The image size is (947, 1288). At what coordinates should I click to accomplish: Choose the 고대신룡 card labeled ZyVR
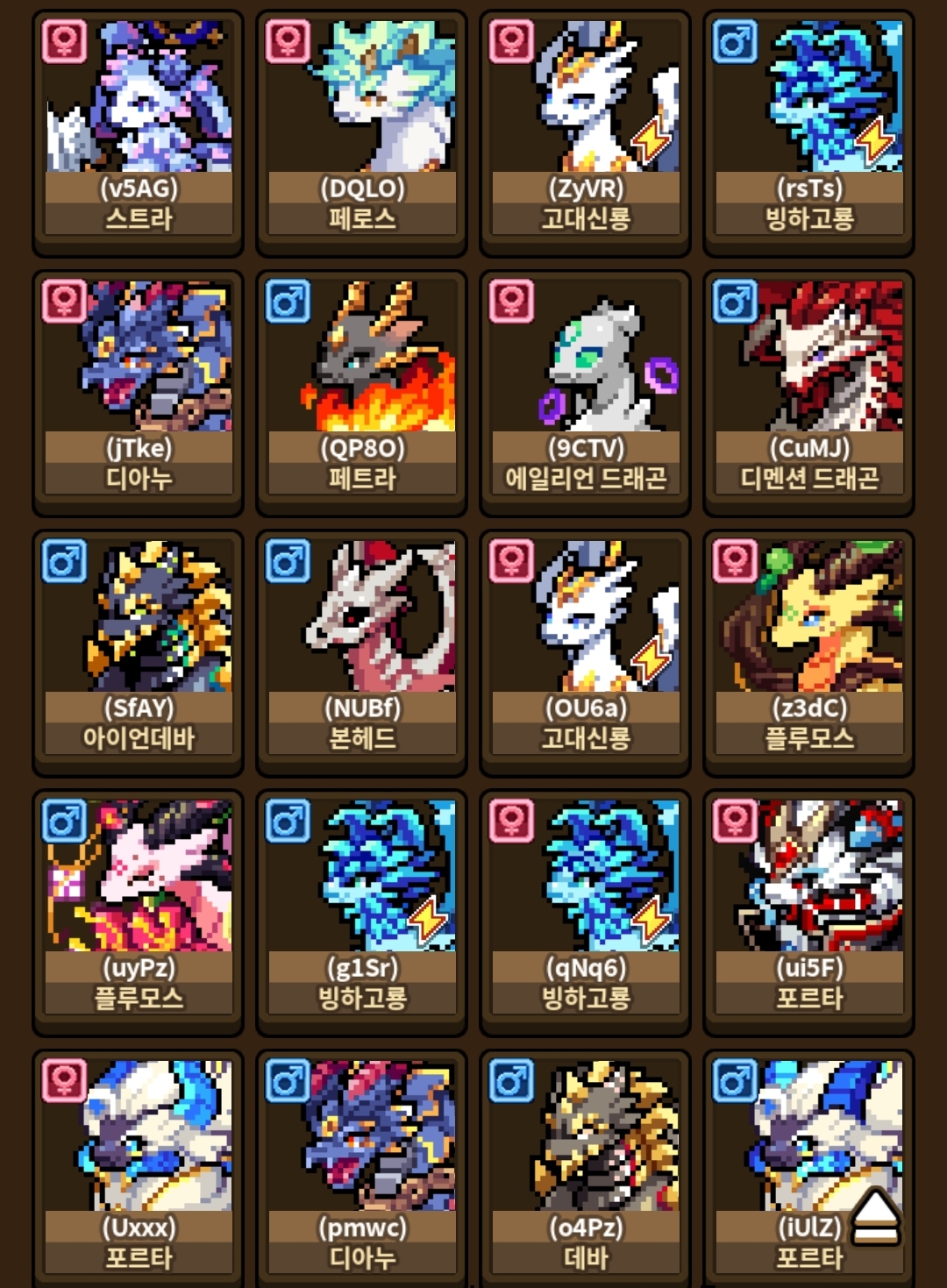pos(585,132)
